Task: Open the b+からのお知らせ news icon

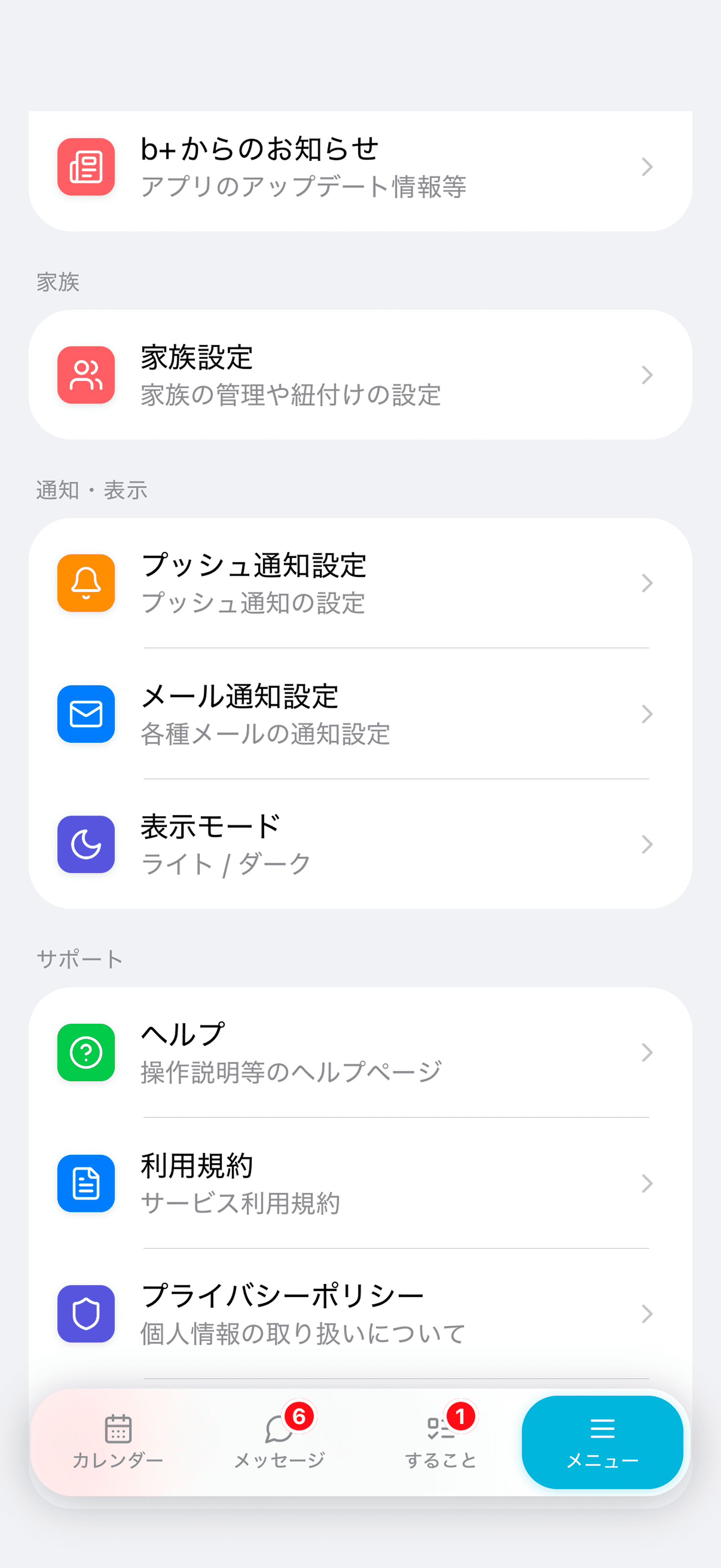Action: tap(86, 167)
